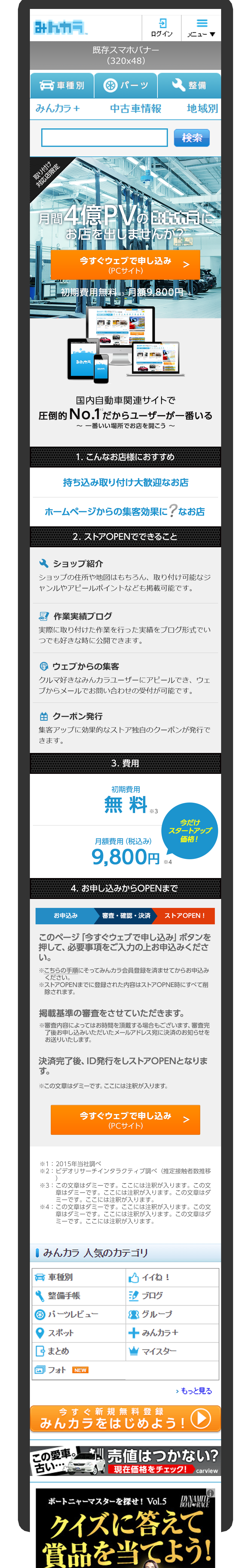Tap the みんカラをはじめよう registration button
251x1568 pixels.
(125, 1419)
